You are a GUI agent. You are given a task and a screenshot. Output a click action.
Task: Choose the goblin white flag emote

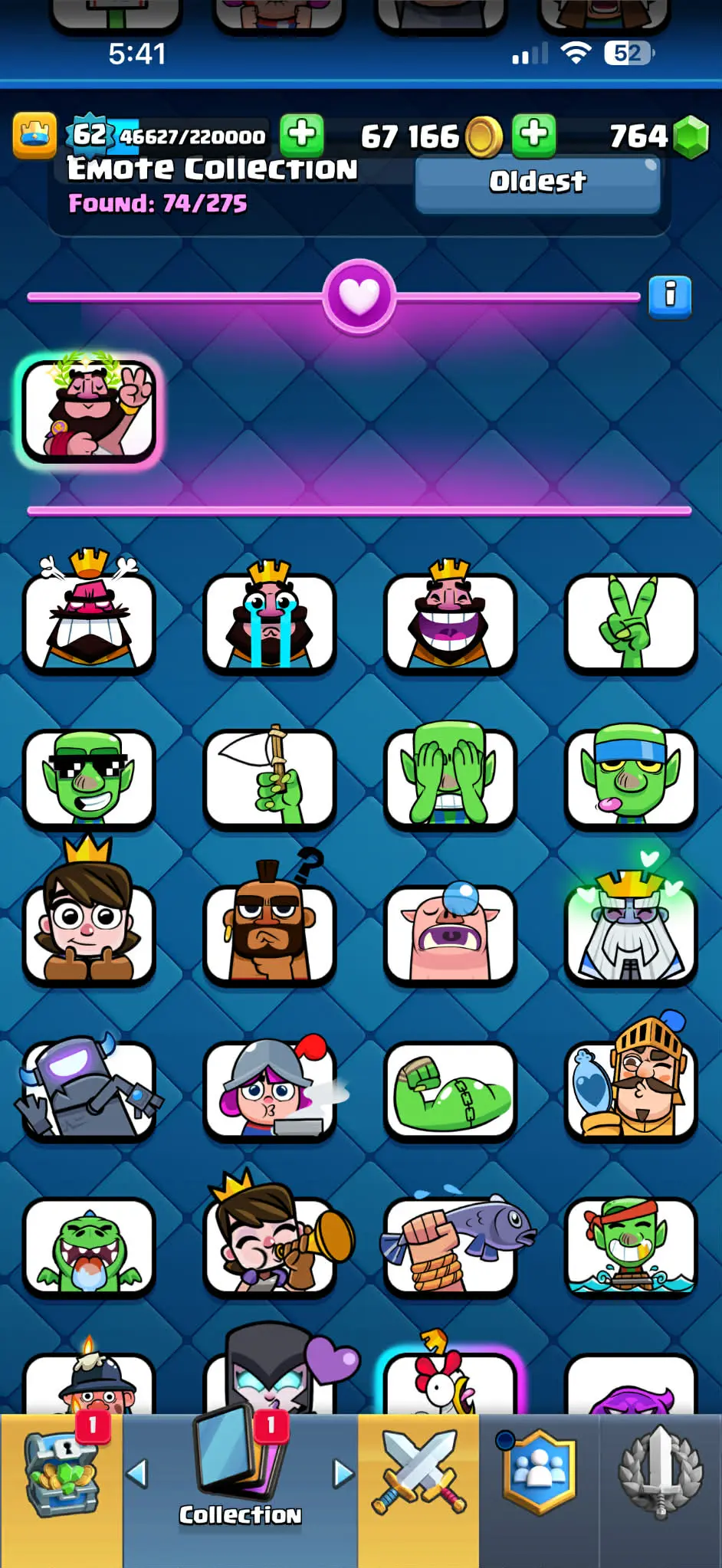(269, 778)
